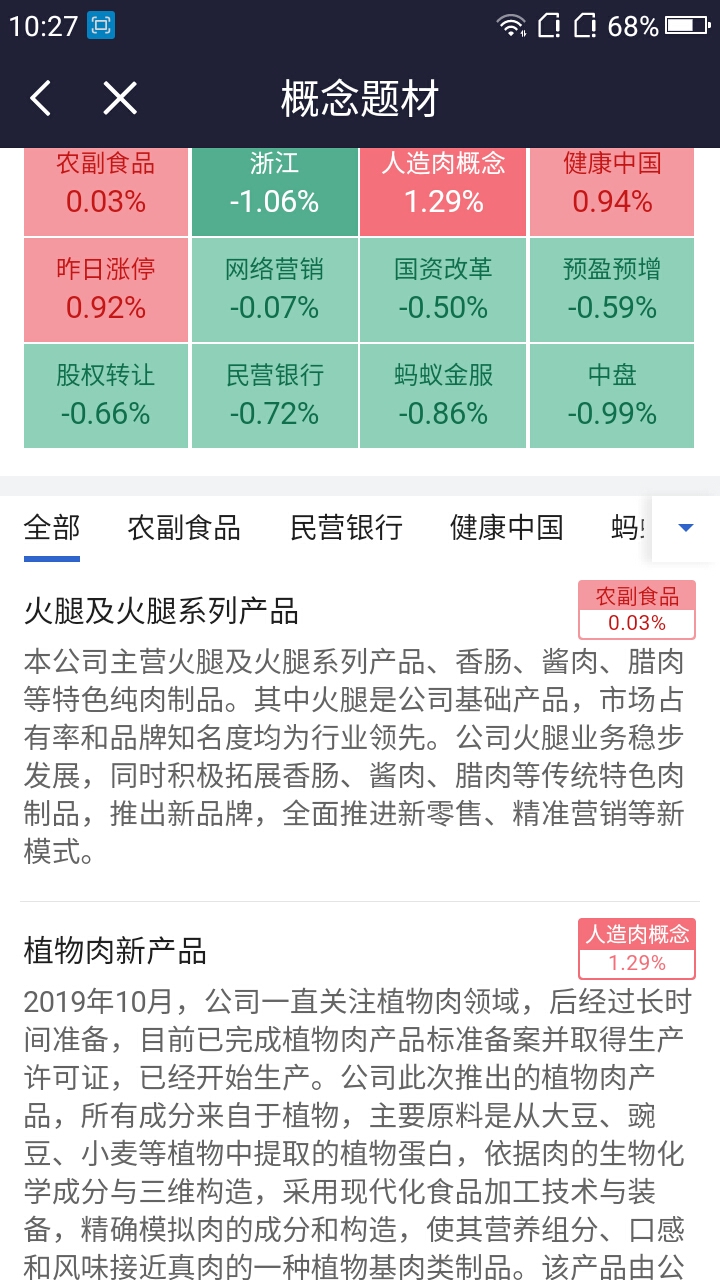Viewport: 720px width, 1280px height.
Task: Open the 人造肉概念 concept tile
Action: pos(443,190)
